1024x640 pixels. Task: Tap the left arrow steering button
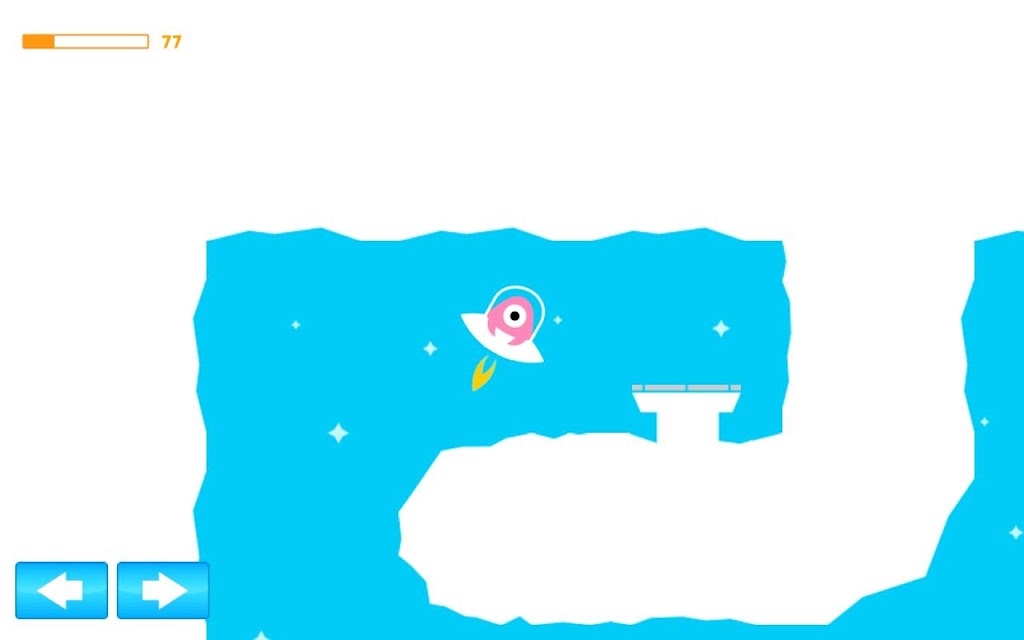(x=61, y=590)
